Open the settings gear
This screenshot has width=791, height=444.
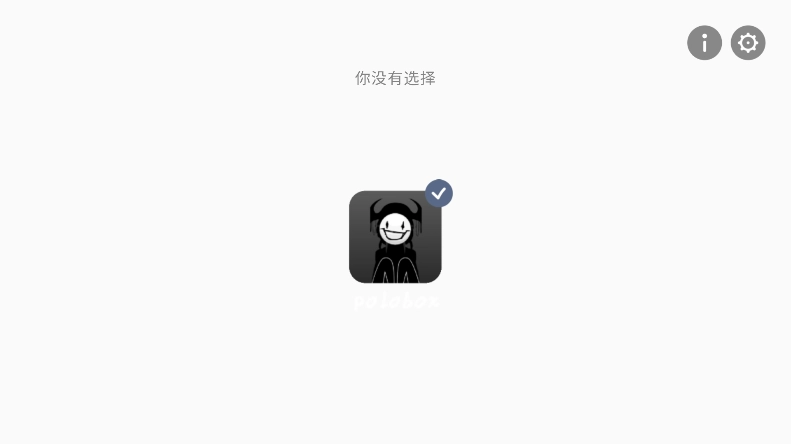[x=748, y=43]
